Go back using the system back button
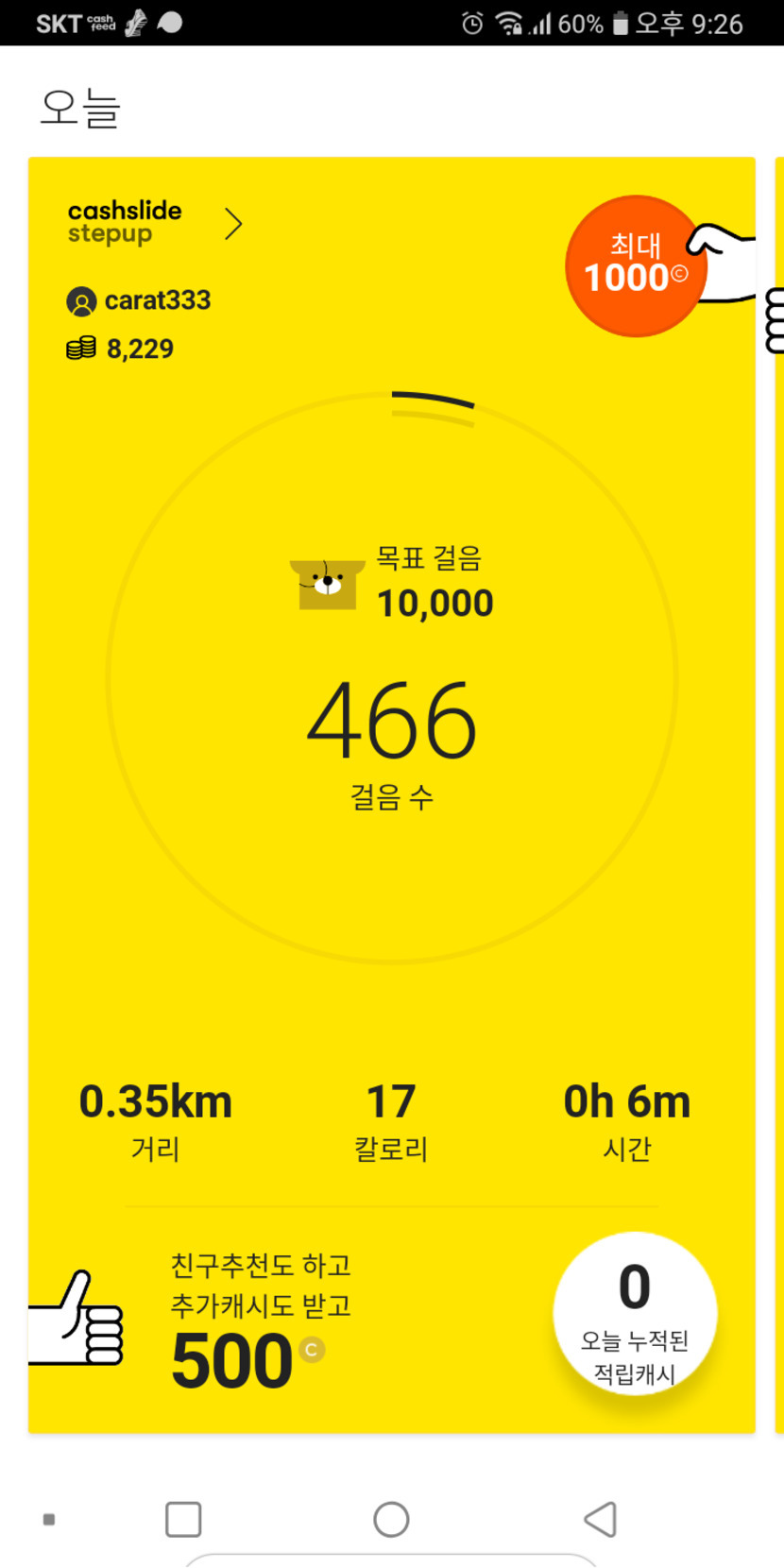Viewport: 784px width, 1568px height. (x=600, y=1520)
